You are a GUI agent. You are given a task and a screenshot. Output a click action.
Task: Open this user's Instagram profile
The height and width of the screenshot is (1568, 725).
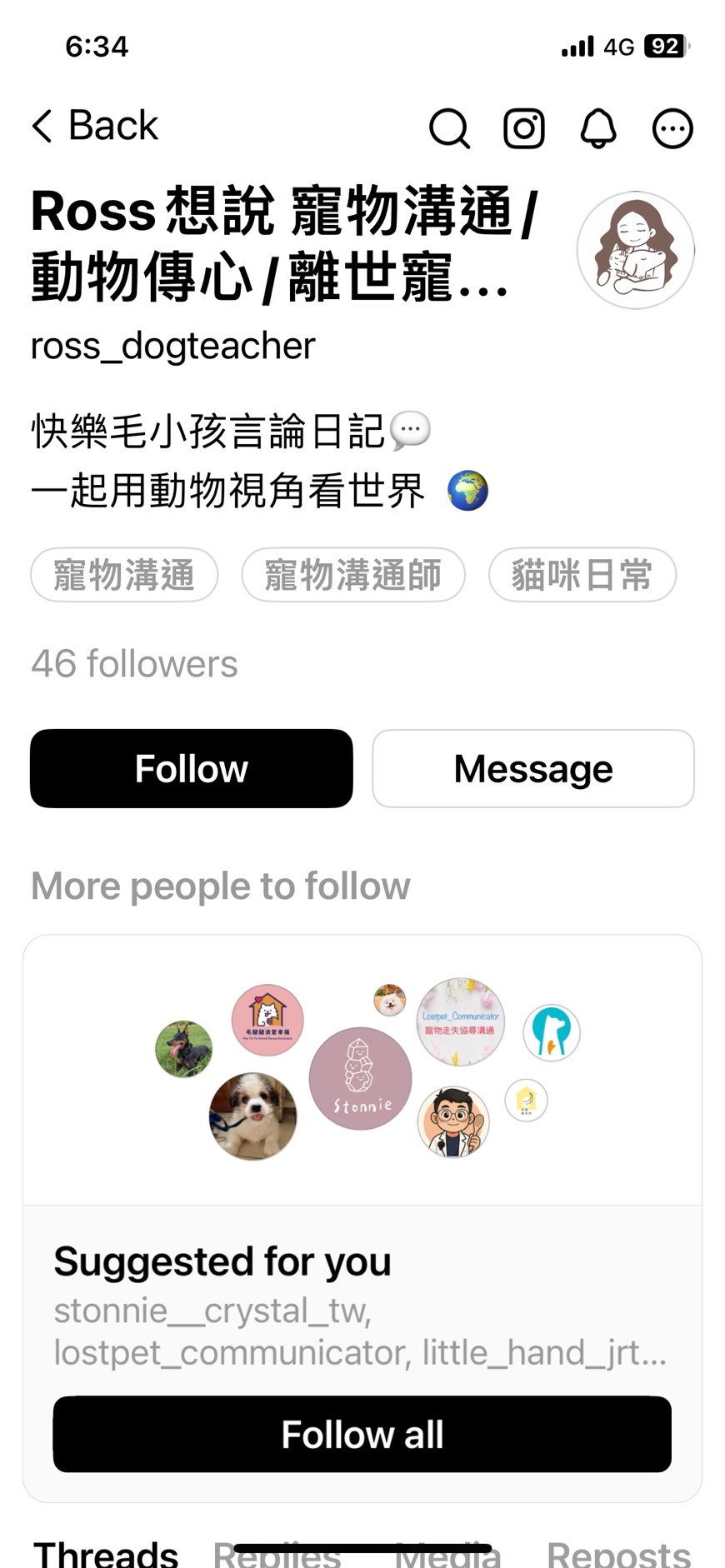[524, 128]
